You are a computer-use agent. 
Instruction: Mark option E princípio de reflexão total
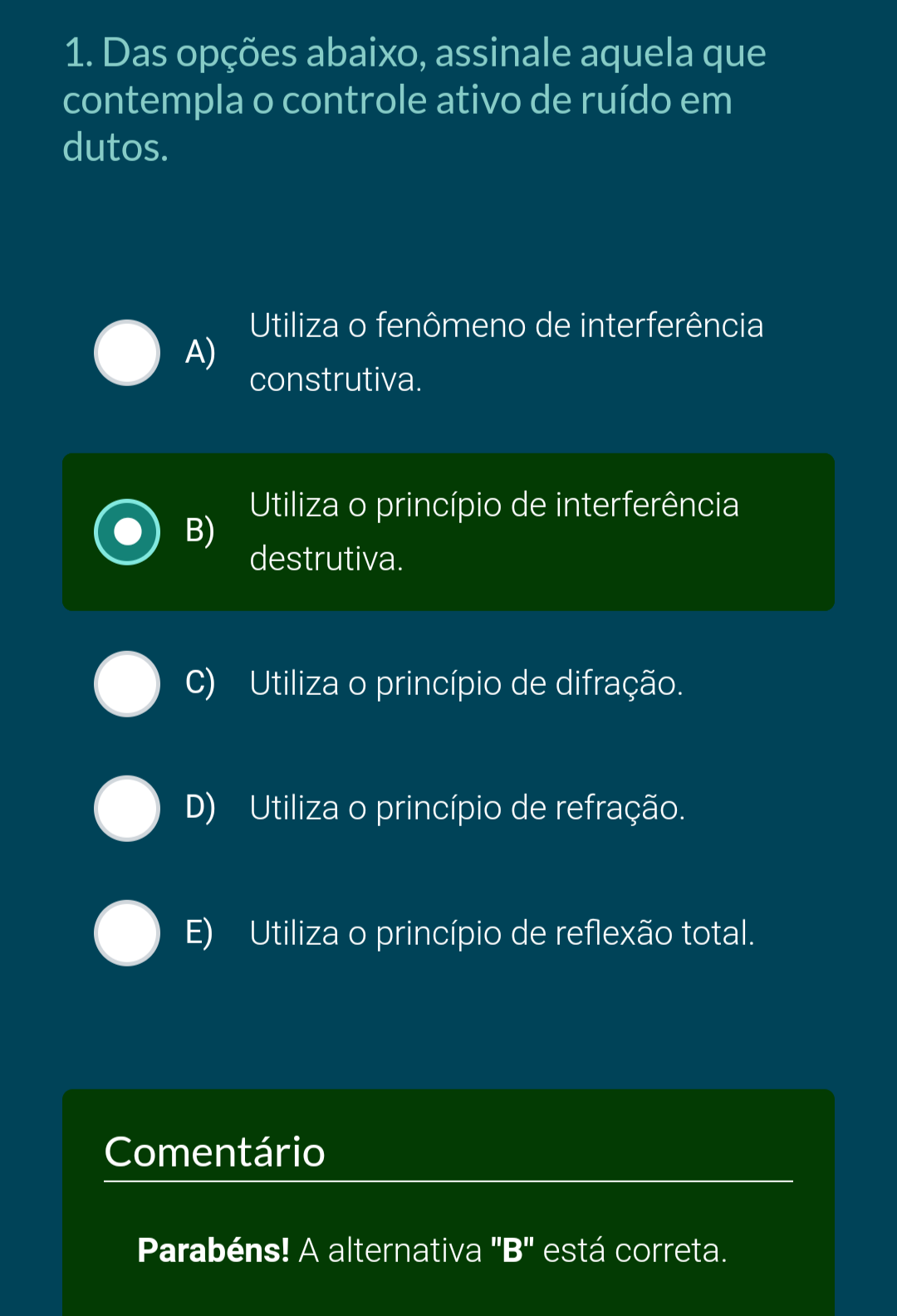pyautogui.click(x=127, y=933)
